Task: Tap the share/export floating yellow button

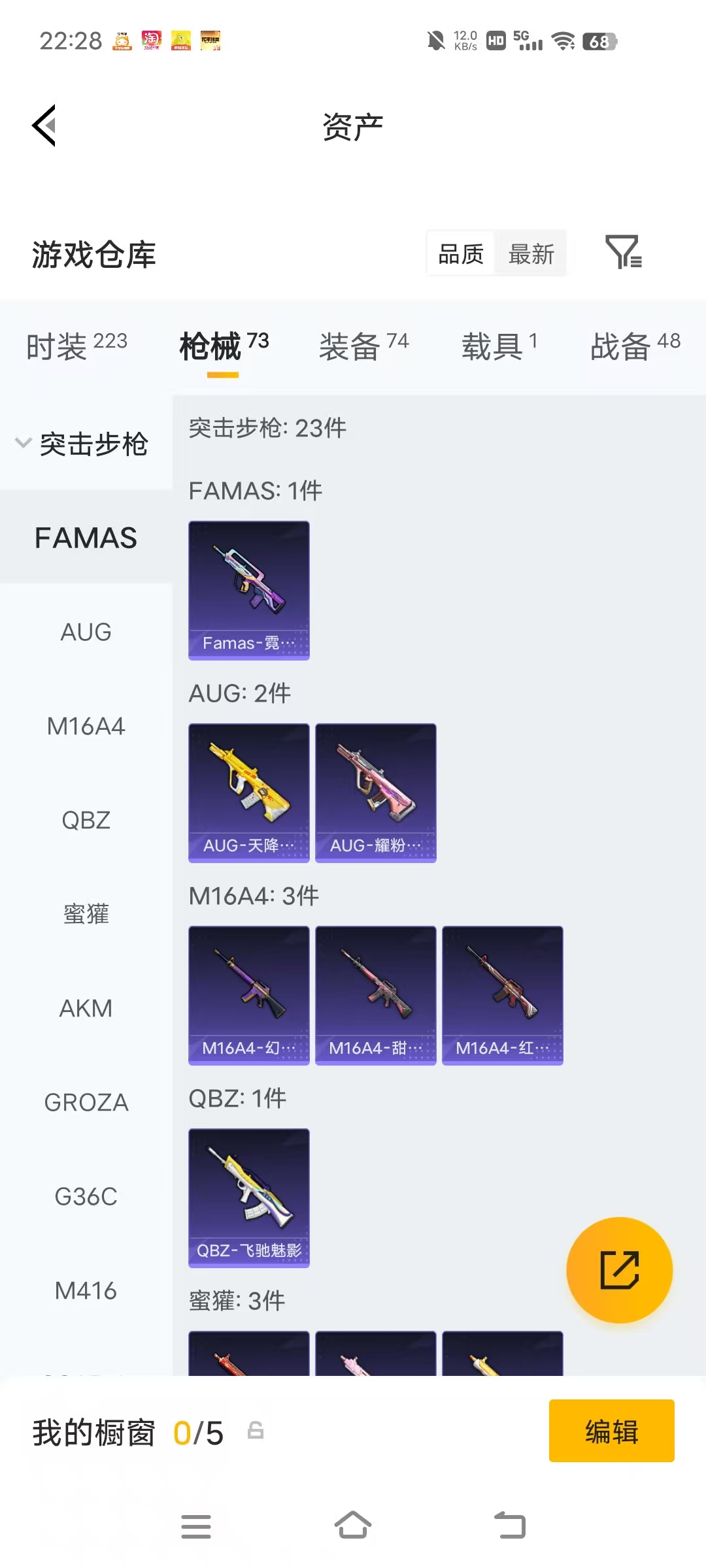Action: (619, 1269)
